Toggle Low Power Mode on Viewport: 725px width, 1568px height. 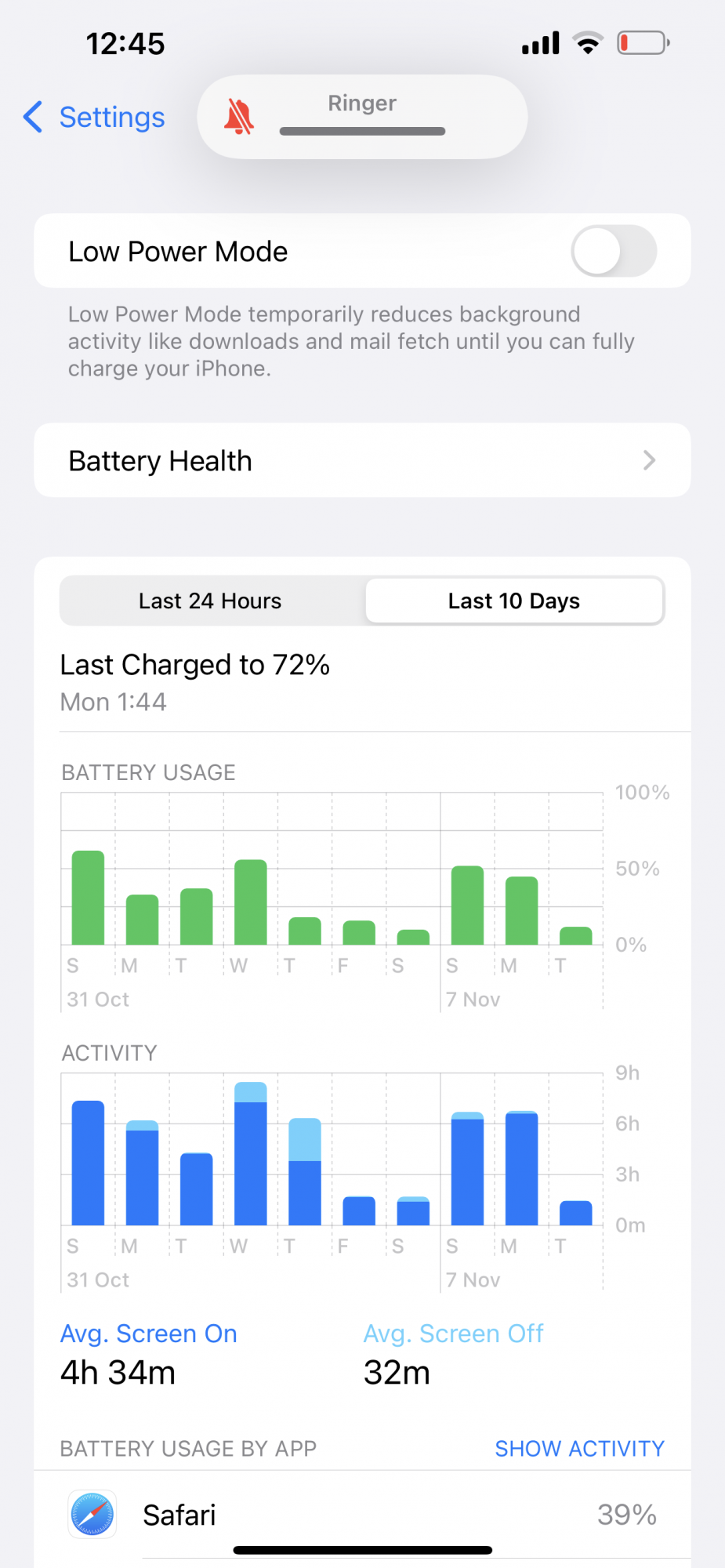coord(614,251)
